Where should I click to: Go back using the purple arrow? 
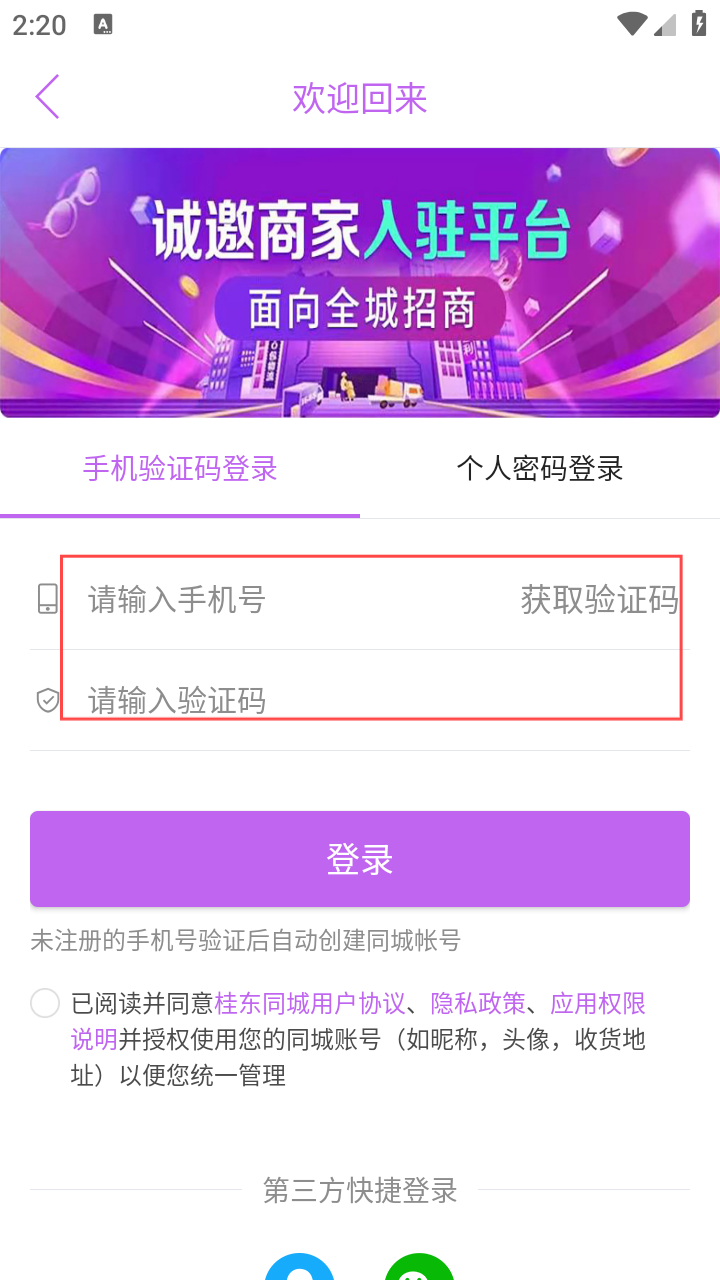[47, 97]
